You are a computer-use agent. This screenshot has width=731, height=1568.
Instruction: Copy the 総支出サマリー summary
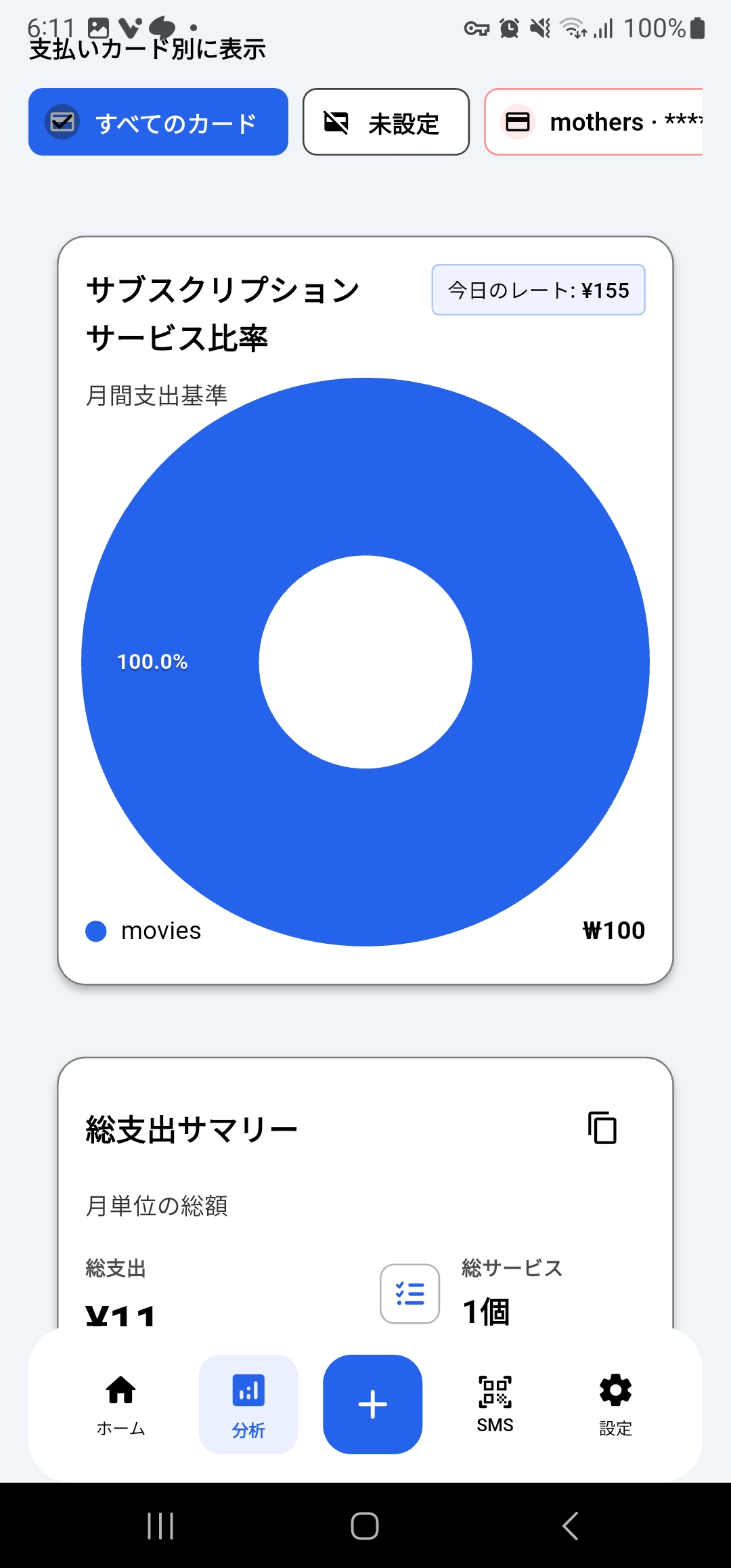point(602,1128)
